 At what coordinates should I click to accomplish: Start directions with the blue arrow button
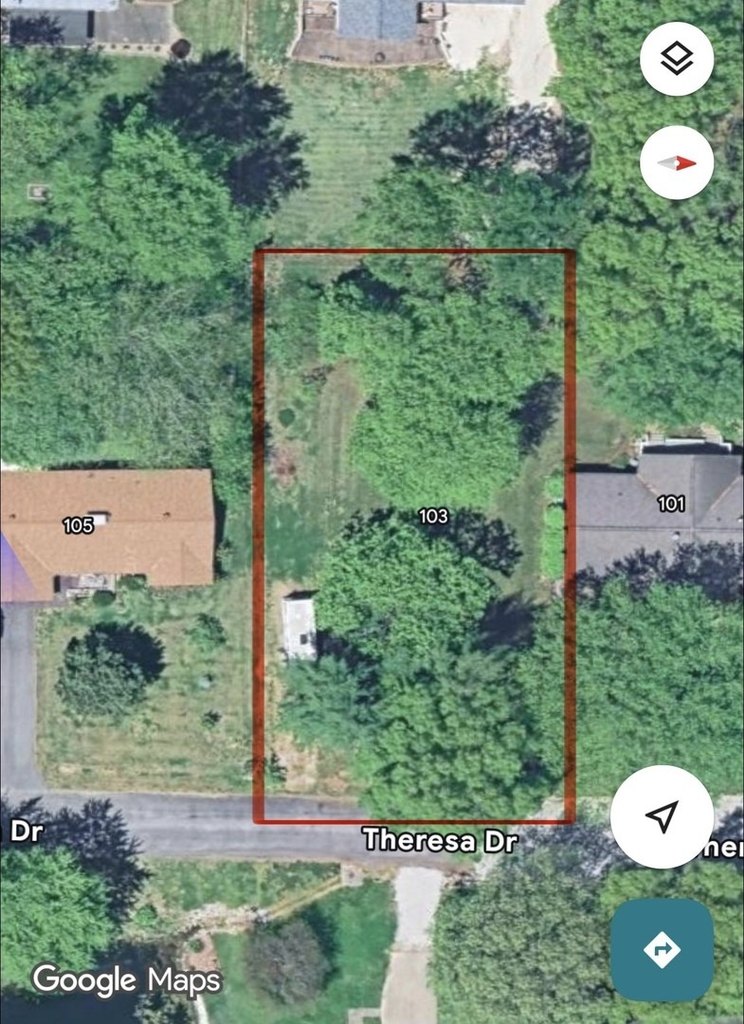pyautogui.click(x=662, y=950)
